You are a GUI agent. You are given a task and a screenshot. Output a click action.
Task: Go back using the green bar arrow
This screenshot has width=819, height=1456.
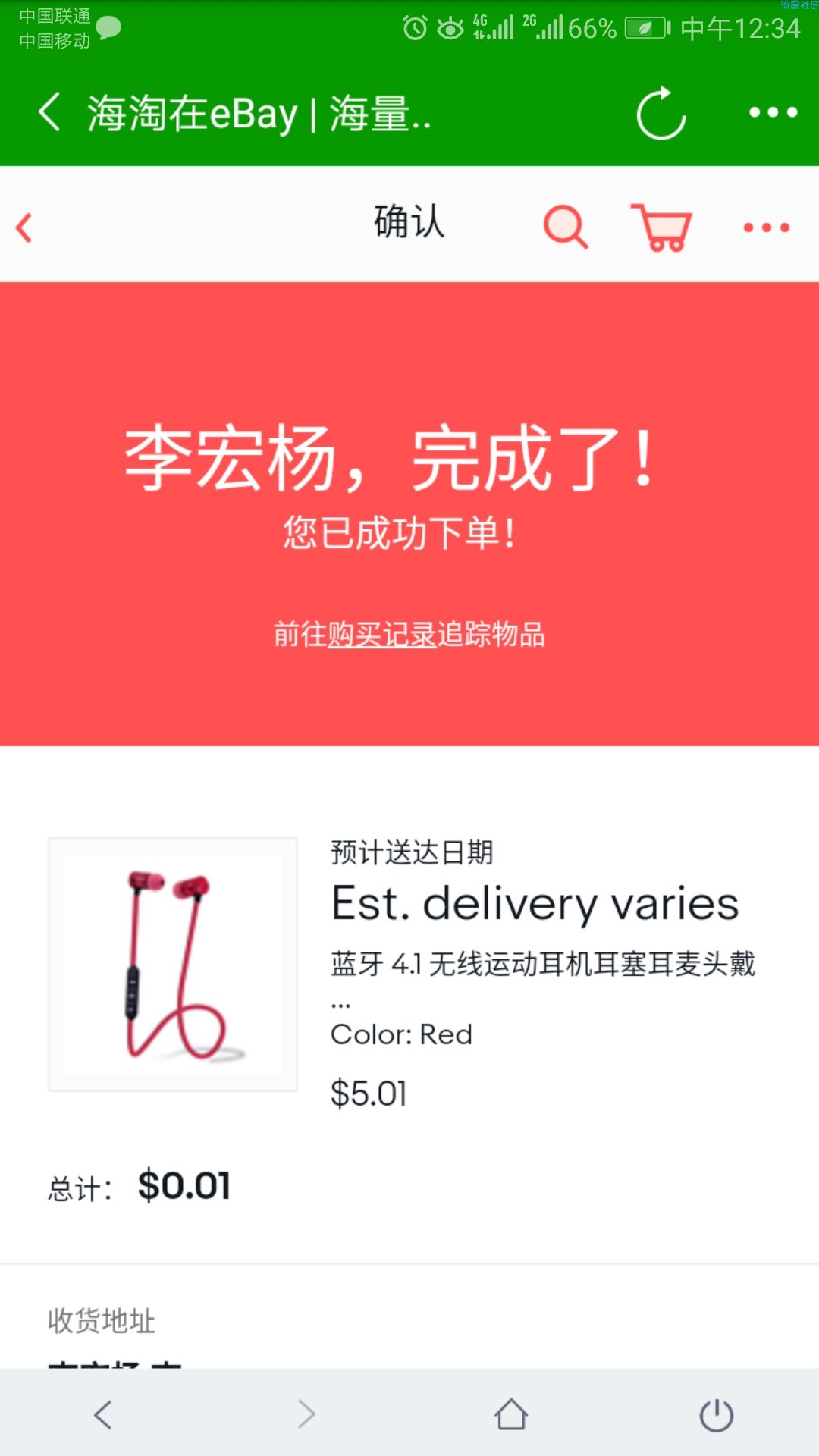tap(50, 112)
